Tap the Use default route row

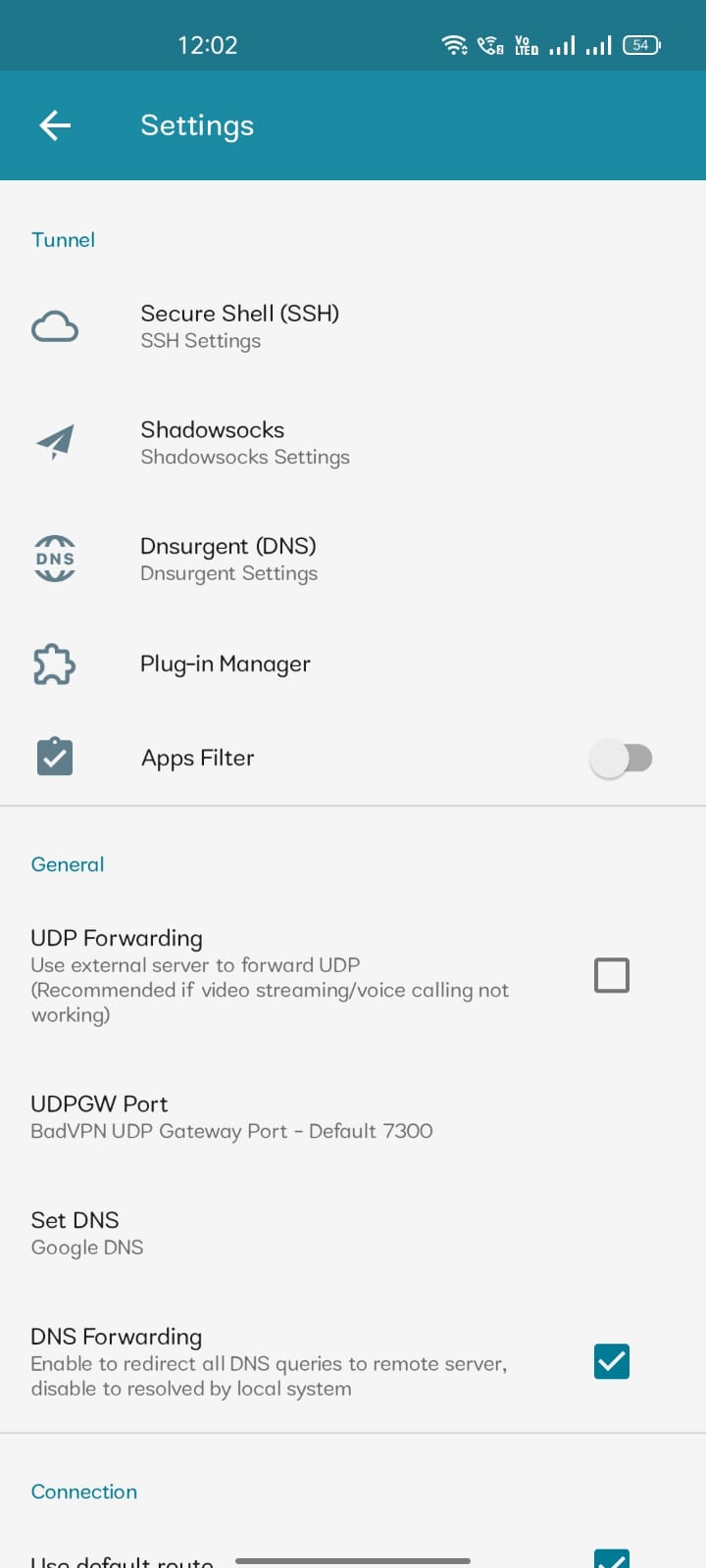pos(294,1558)
